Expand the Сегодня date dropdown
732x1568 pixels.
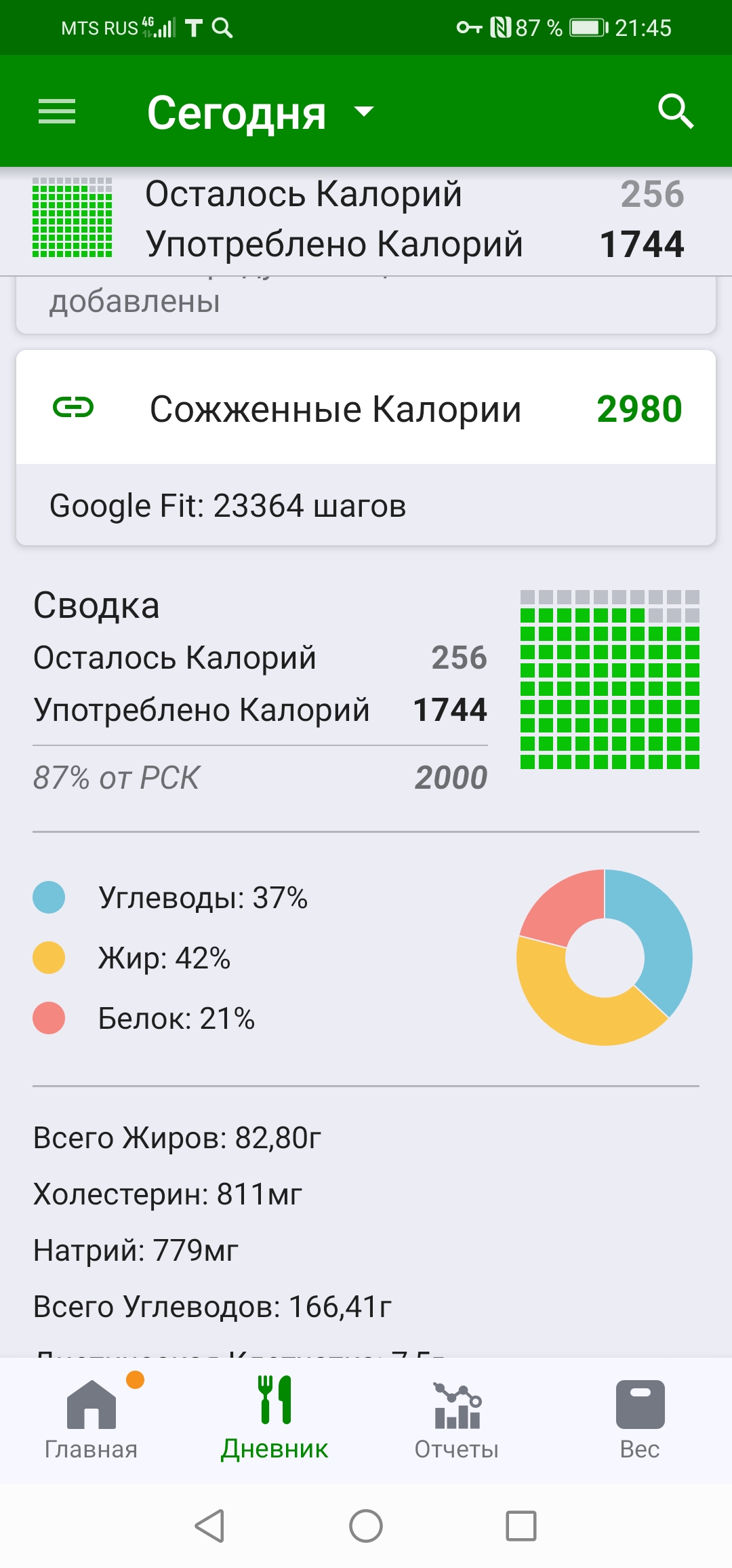tap(260, 112)
